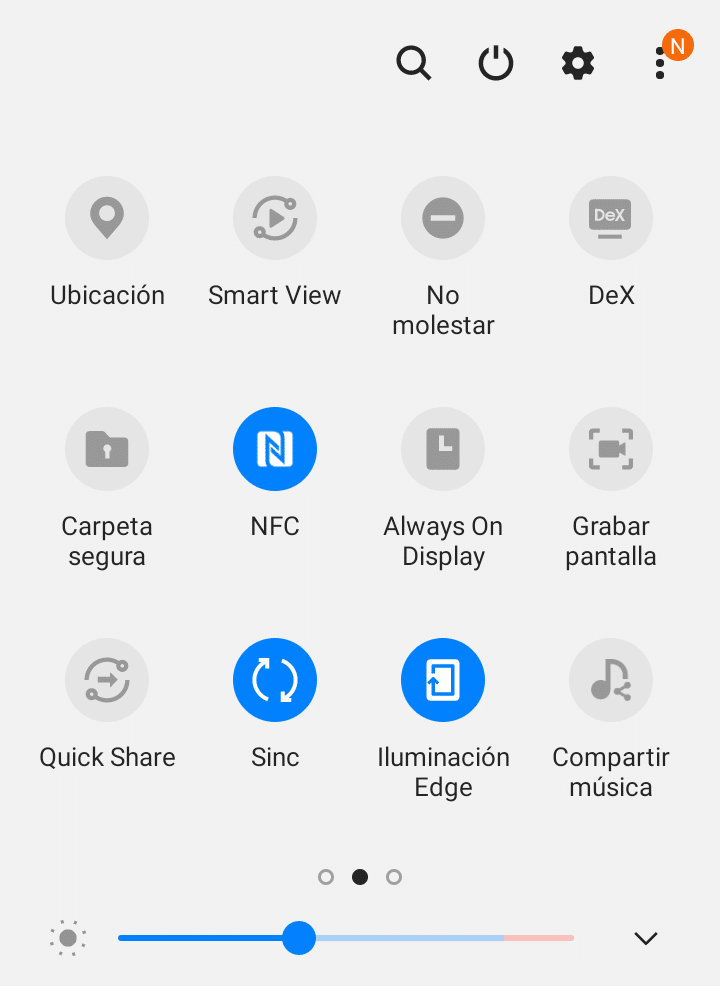Viewport: 720px width, 986px height.
Task: Tap the brightness adjustment icon
Action: coord(67,938)
